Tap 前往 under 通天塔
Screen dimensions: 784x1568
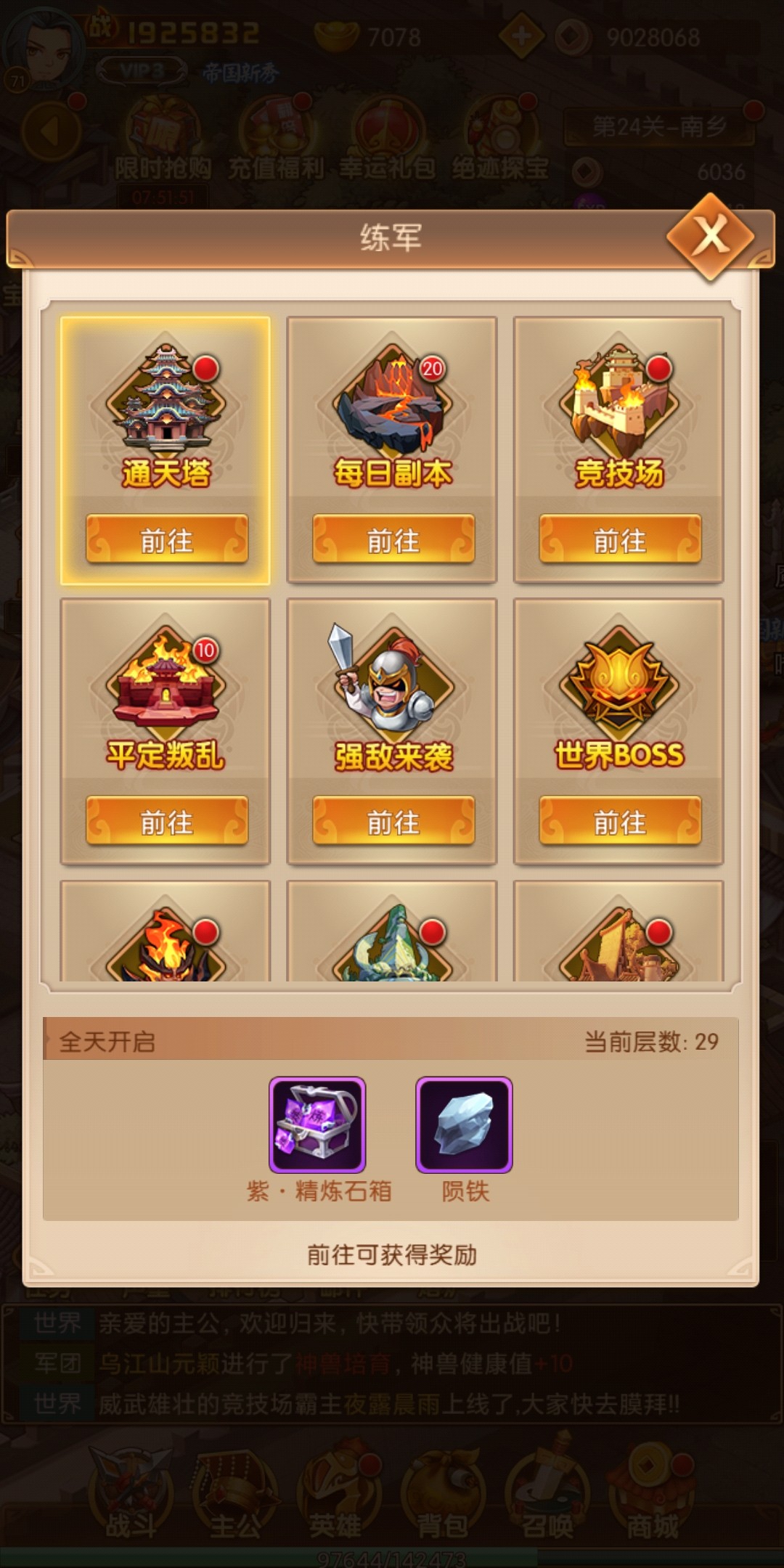point(166,539)
